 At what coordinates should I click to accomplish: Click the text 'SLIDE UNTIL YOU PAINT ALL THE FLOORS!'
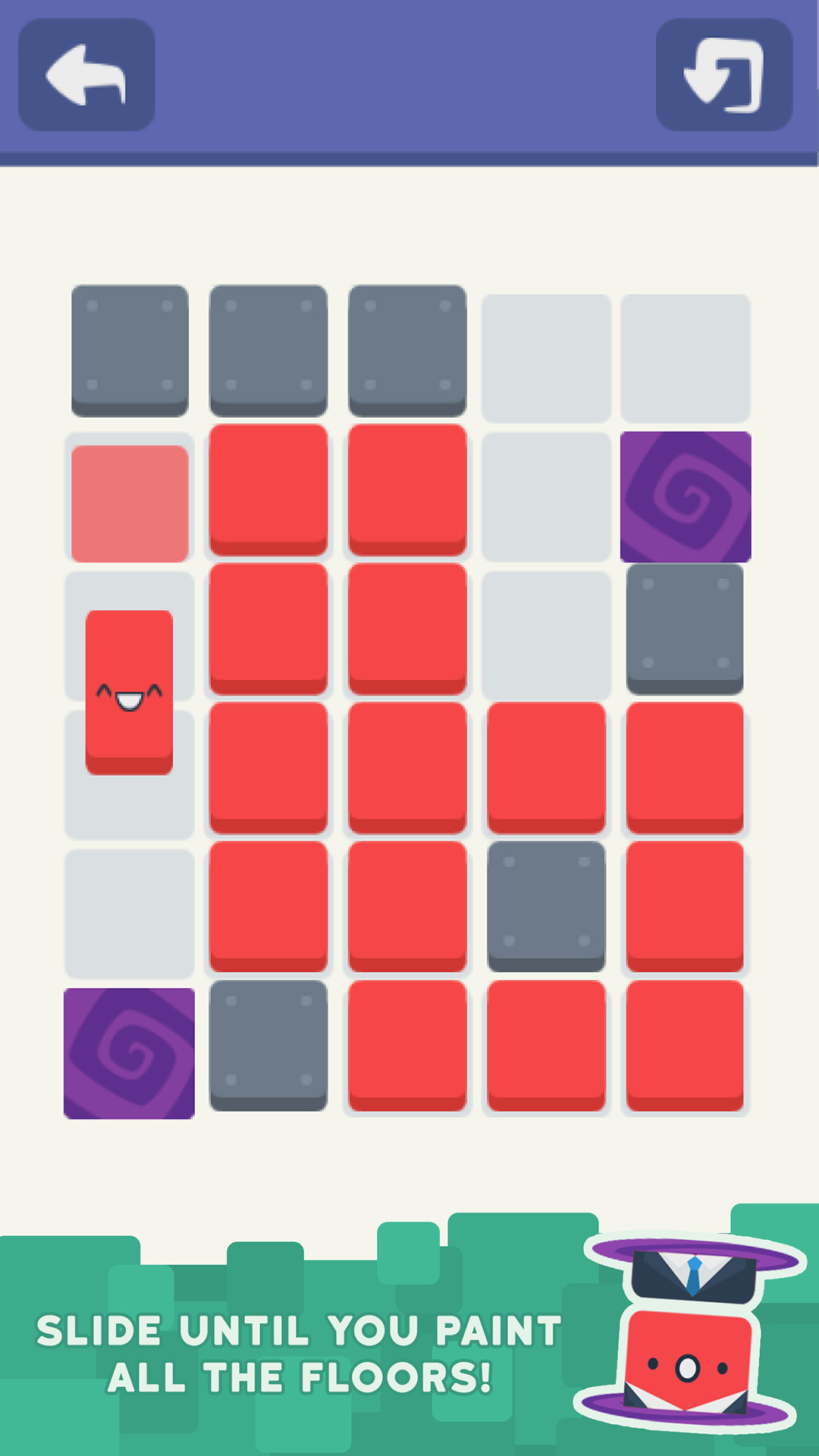pos(300,1350)
